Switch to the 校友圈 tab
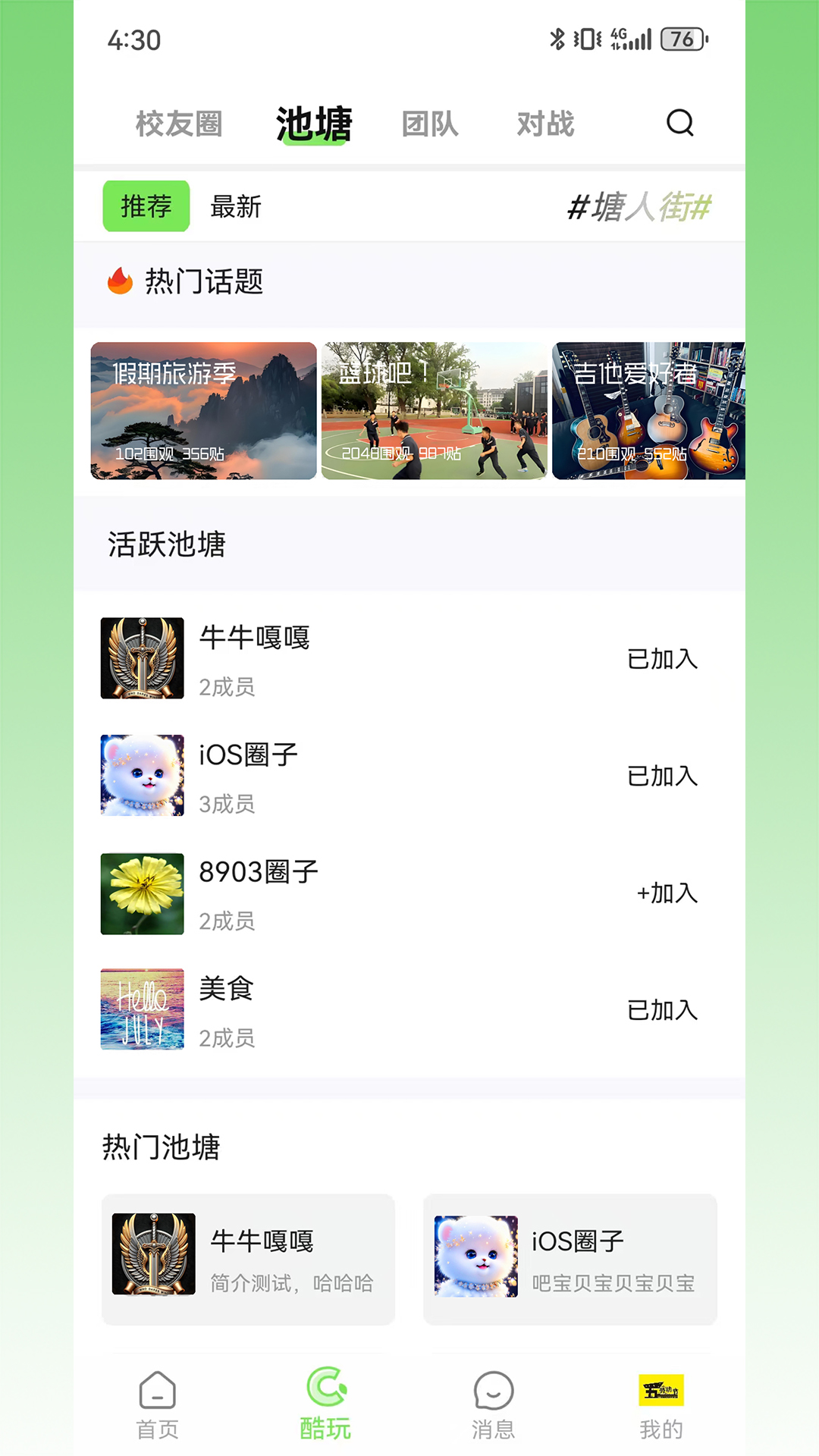 (179, 124)
